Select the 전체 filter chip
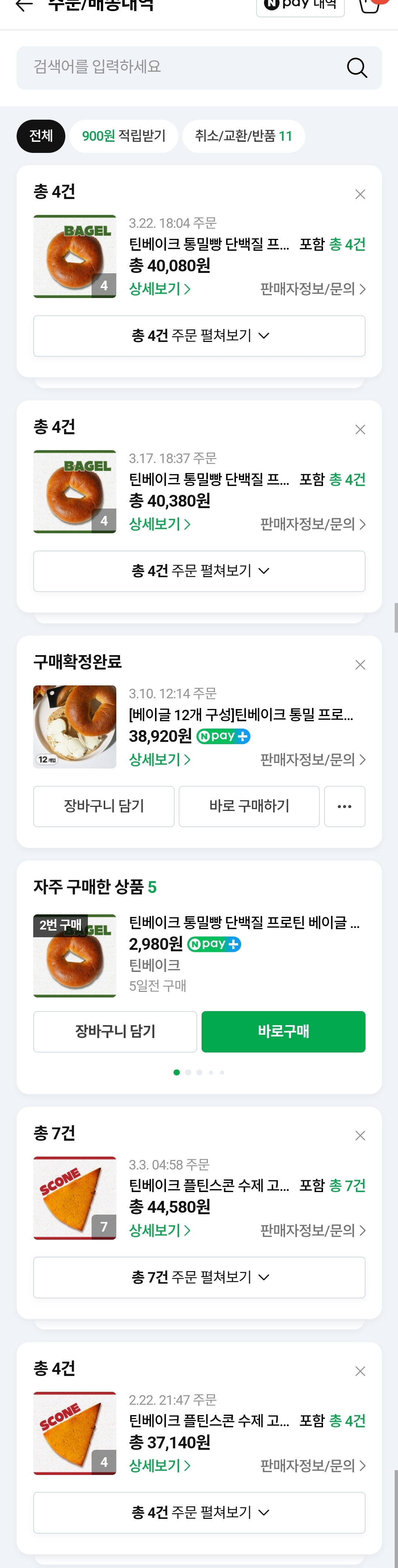The width and height of the screenshot is (398, 1568). click(x=41, y=136)
